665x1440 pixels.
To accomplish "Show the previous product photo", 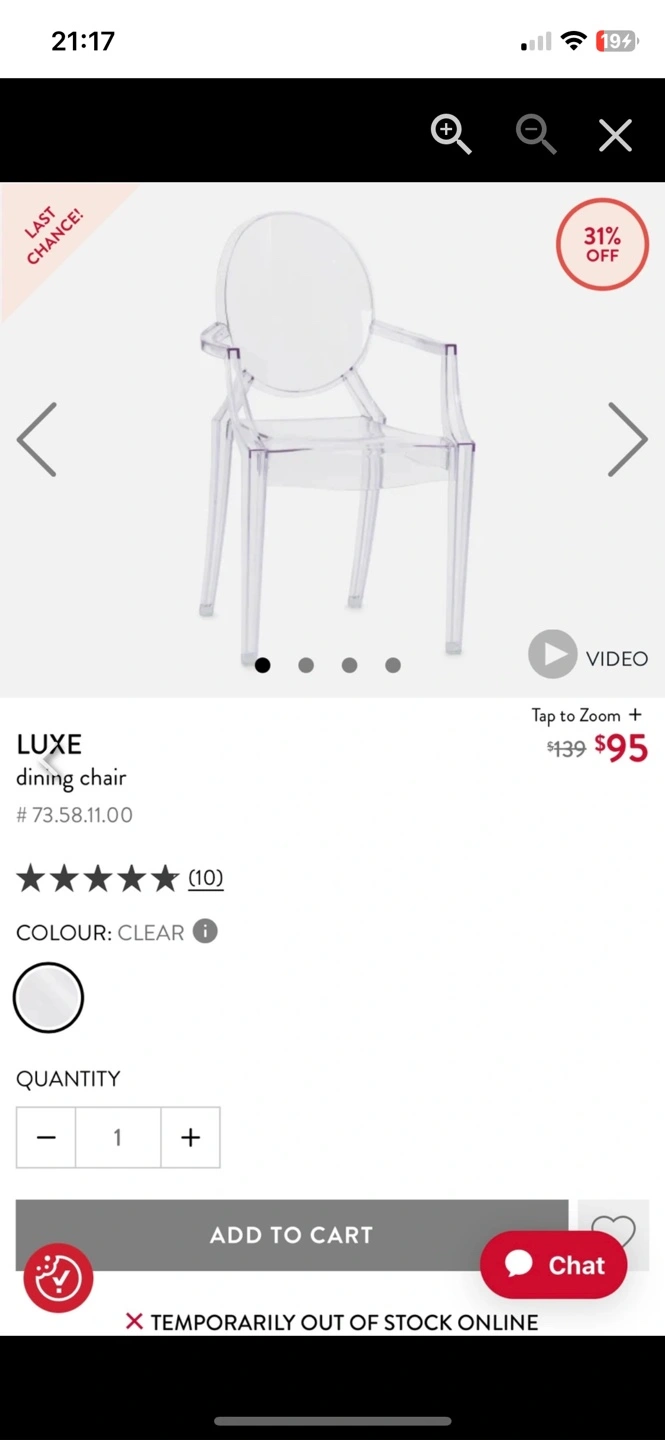I will pyautogui.click(x=37, y=439).
